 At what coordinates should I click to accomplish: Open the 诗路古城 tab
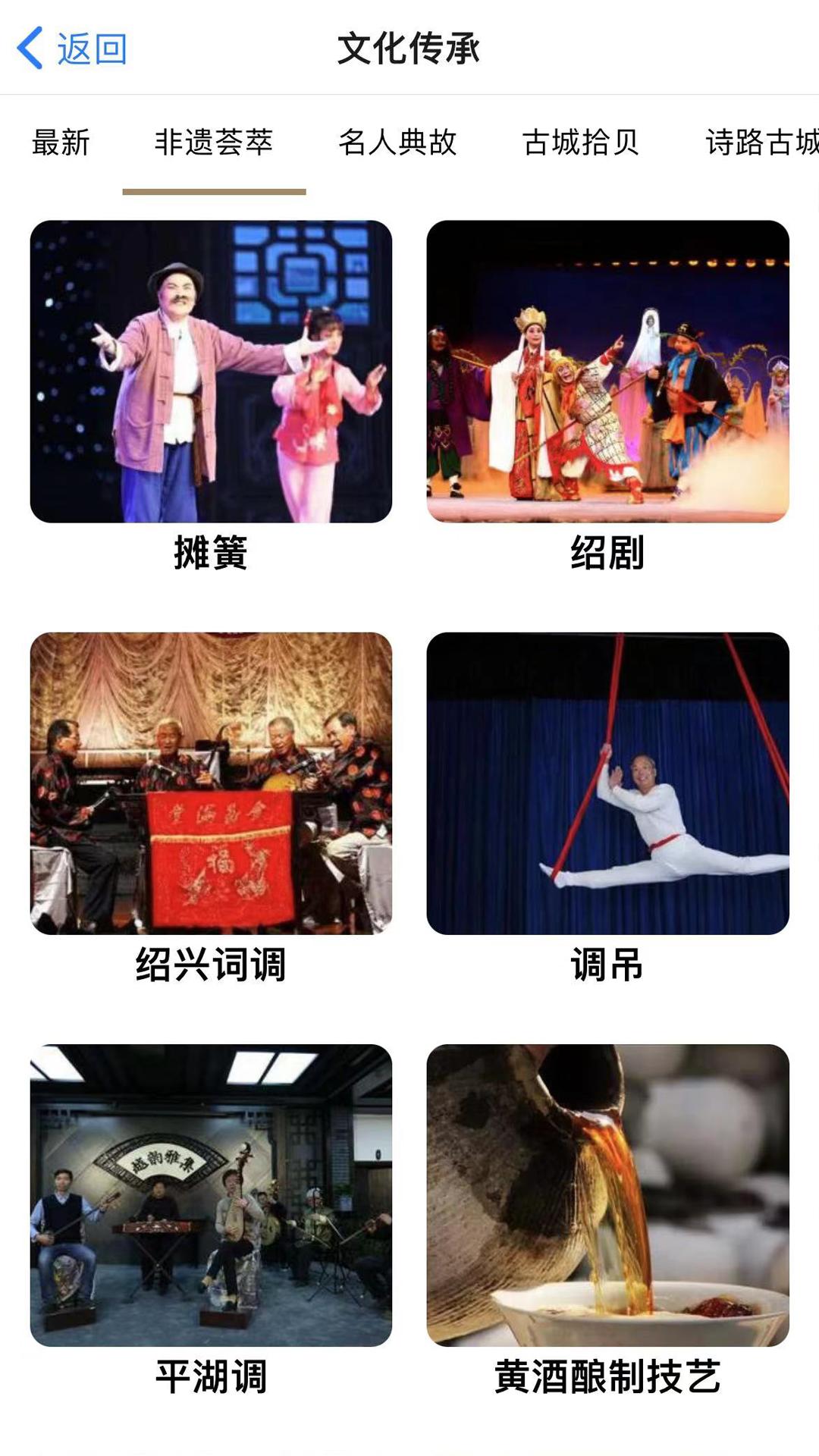click(x=761, y=143)
